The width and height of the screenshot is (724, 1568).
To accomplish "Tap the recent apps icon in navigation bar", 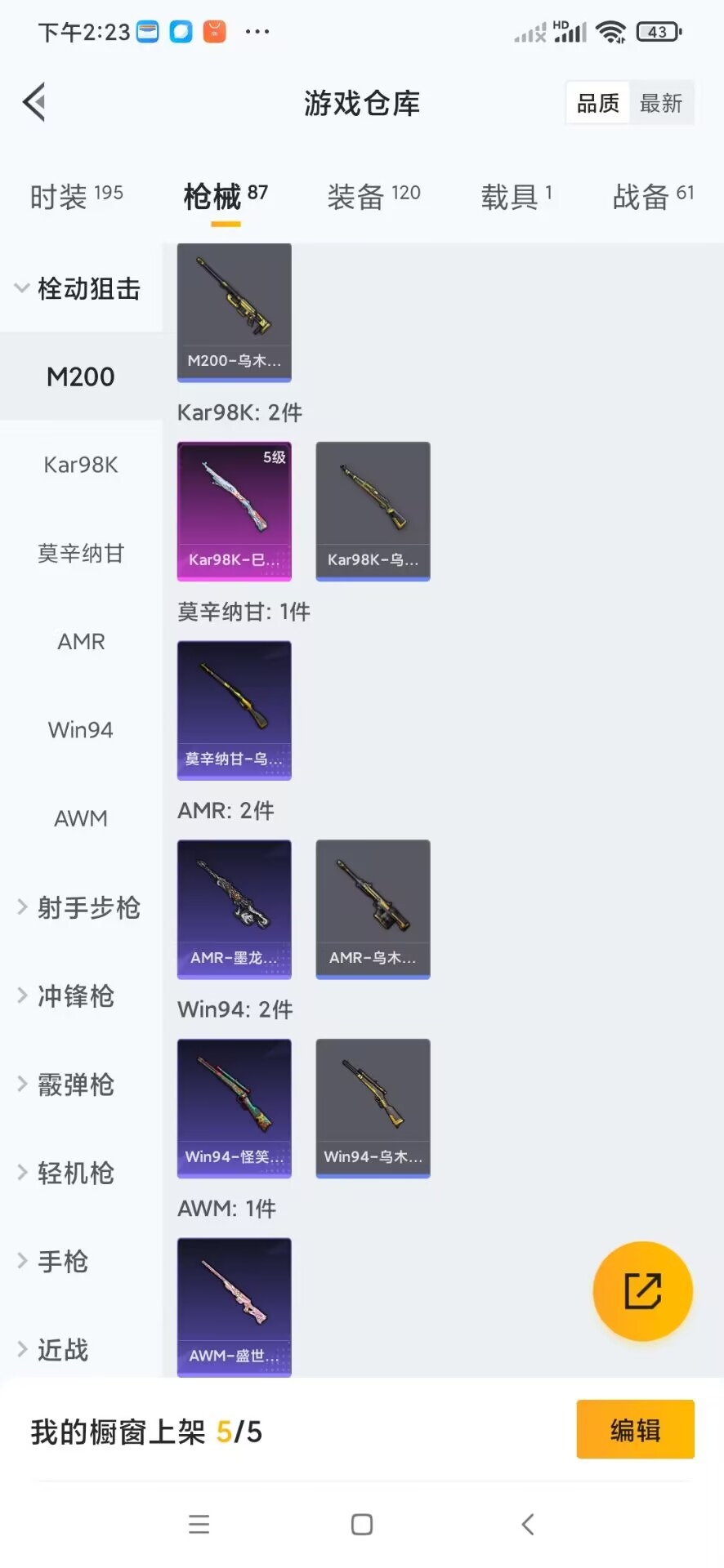I will point(199,1523).
